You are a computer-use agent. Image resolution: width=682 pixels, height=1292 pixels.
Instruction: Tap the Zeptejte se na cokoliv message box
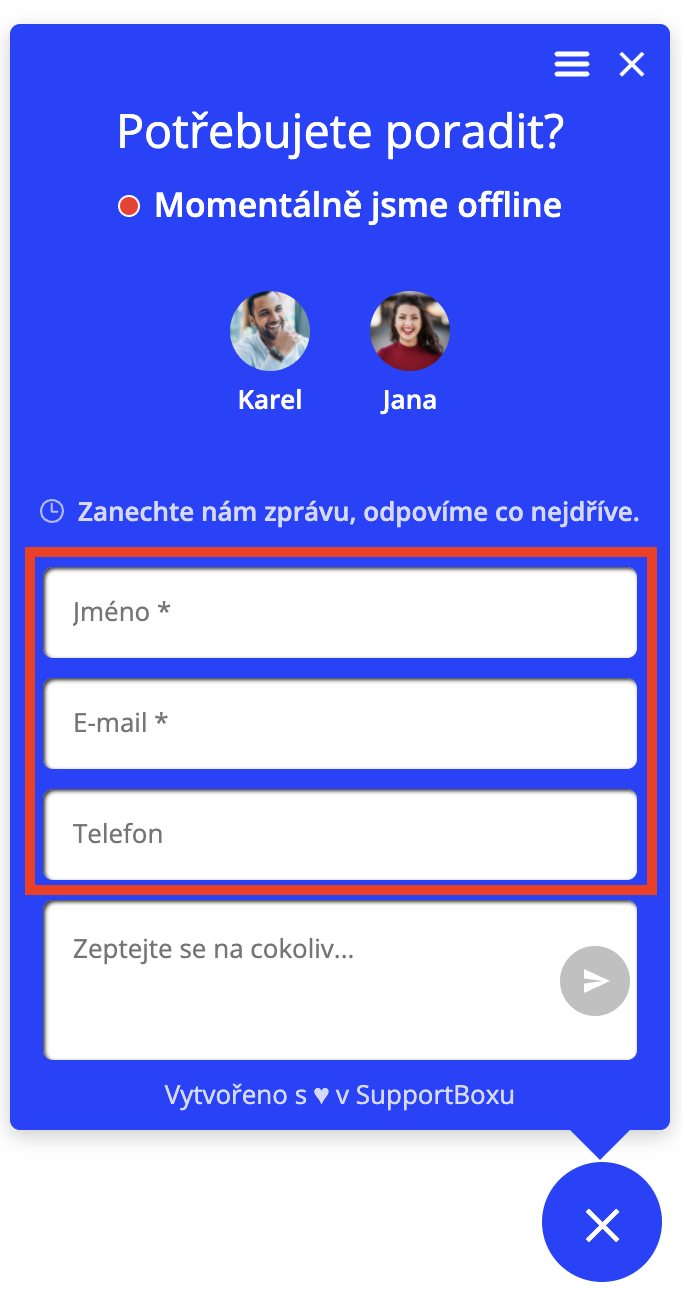coord(300,980)
